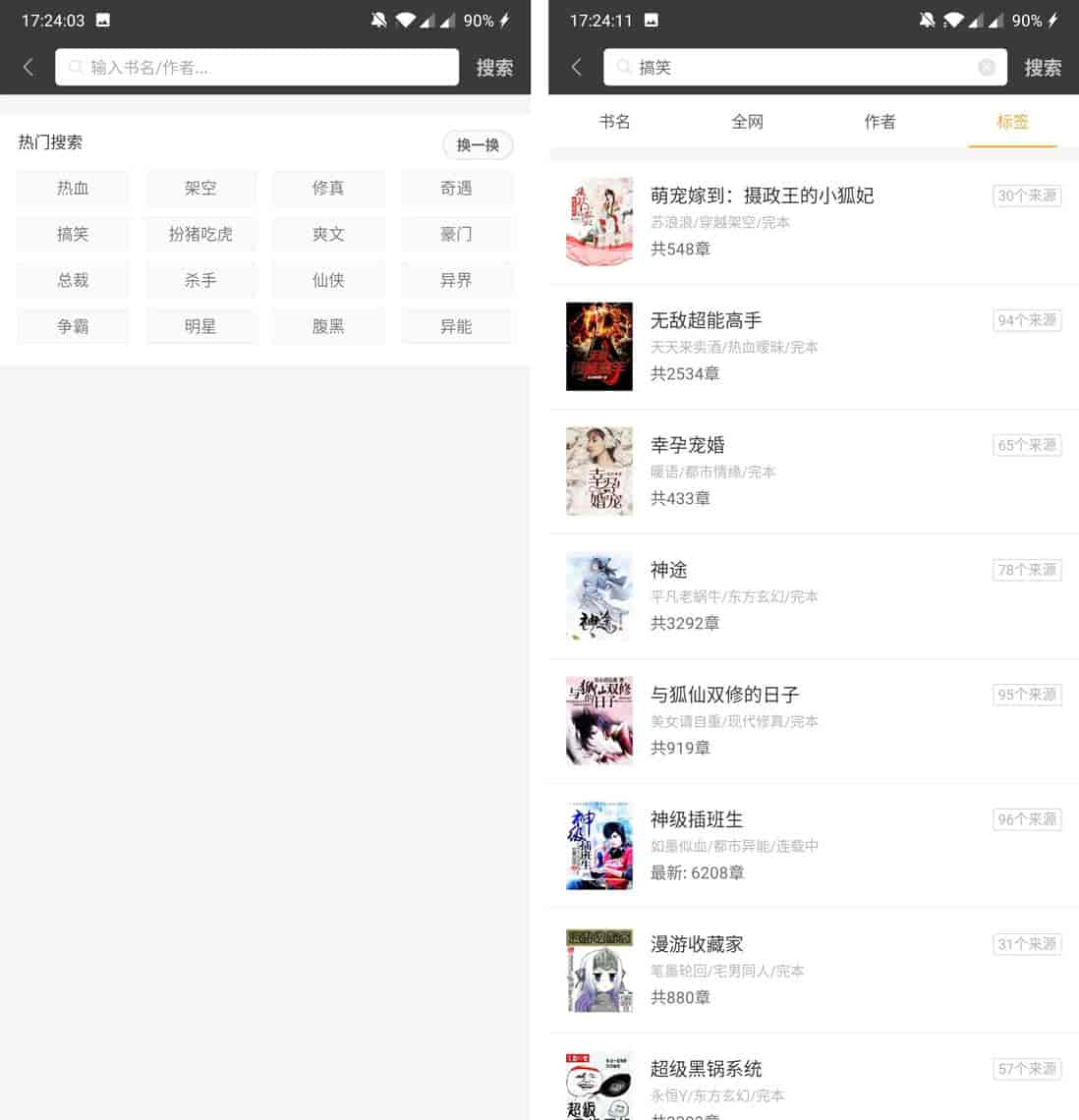Tap the 仙侠 hot search chip
1079x1120 pixels.
pos(328,280)
